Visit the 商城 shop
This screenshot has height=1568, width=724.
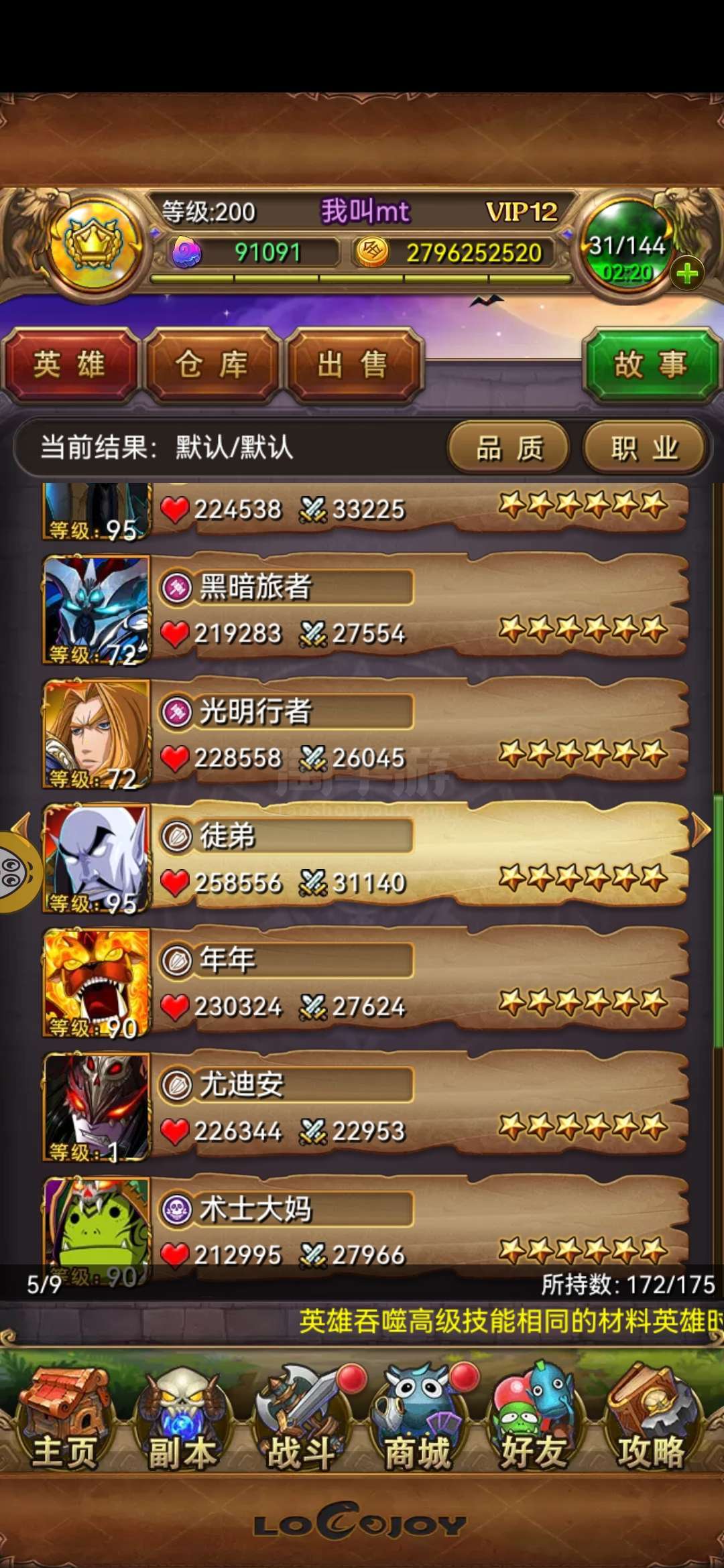tap(417, 1419)
